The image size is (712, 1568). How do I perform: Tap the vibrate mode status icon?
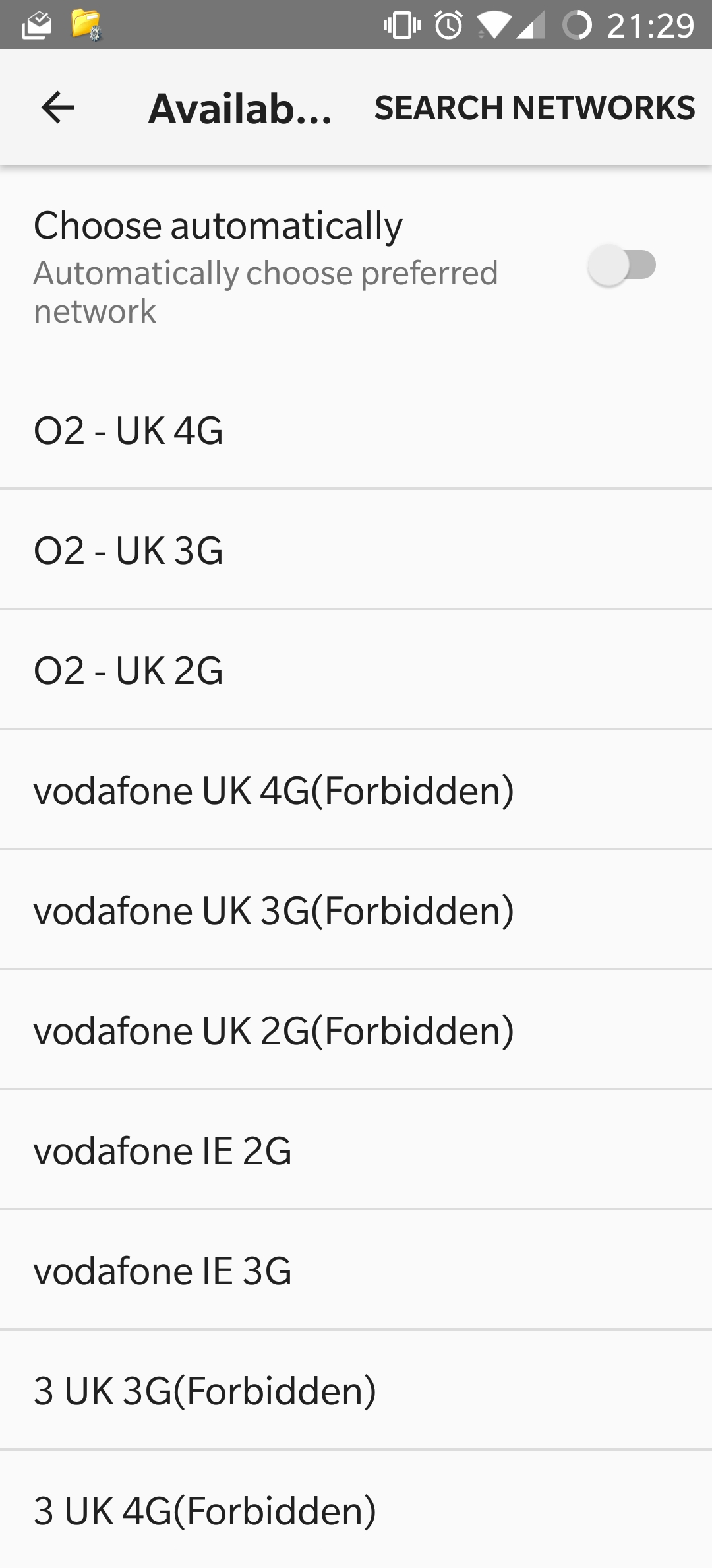tap(403, 24)
